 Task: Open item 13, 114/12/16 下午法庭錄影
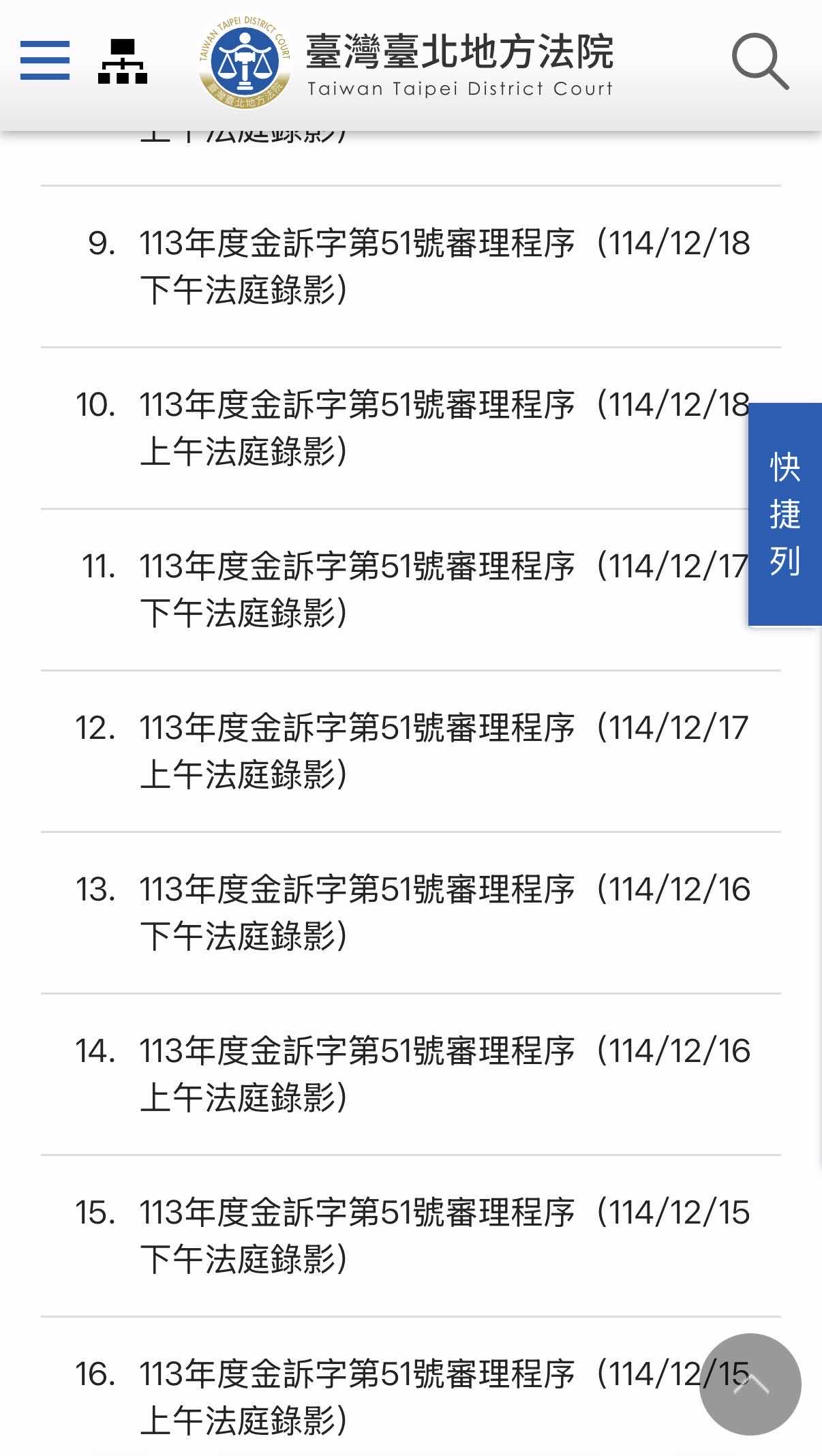click(x=444, y=913)
